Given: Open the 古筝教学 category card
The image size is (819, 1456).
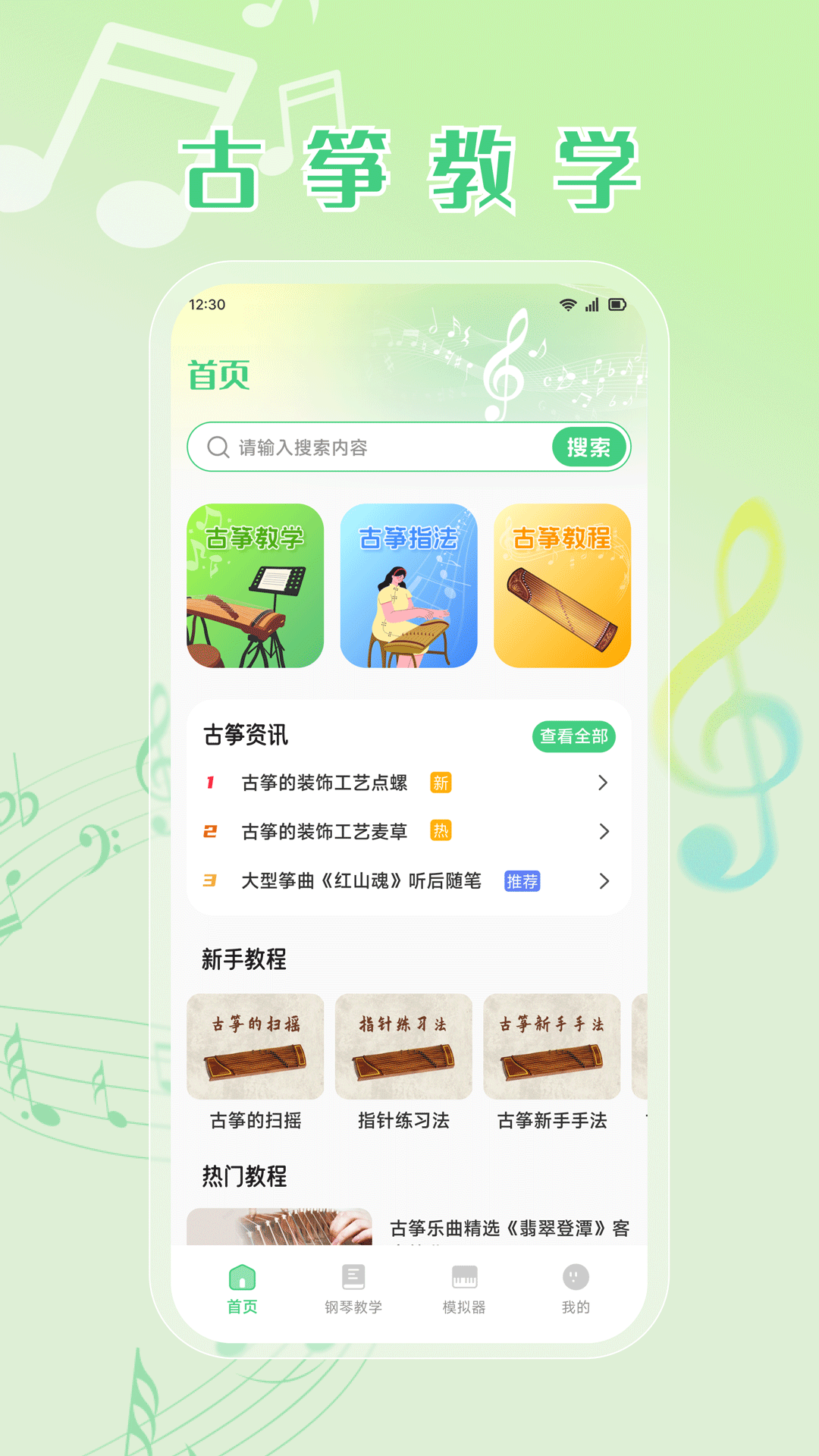Looking at the screenshot, I should pyautogui.click(x=256, y=587).
